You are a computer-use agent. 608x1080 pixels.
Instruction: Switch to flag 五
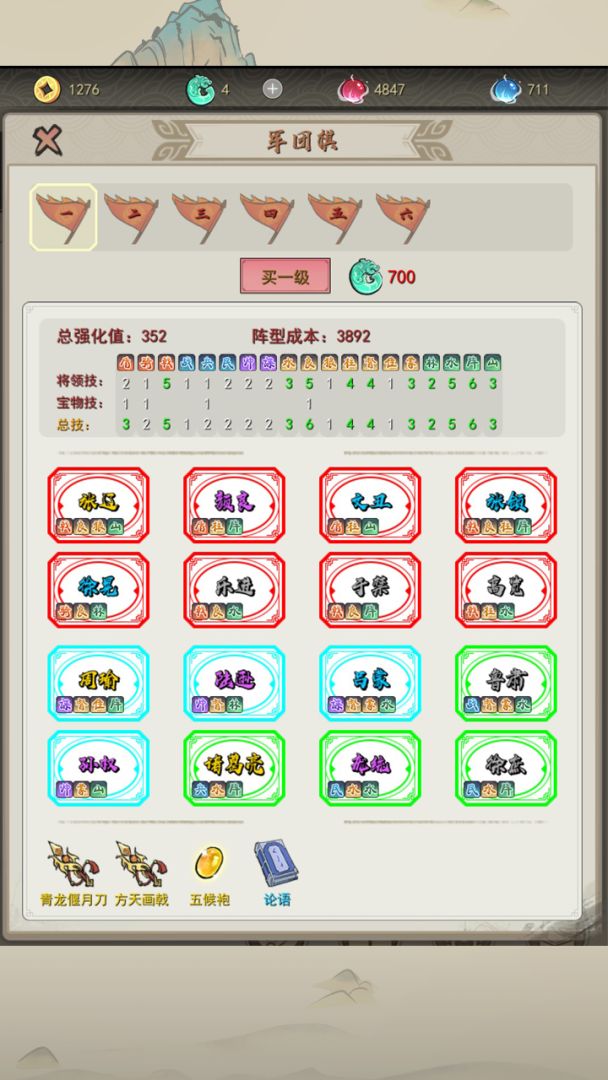[336, 217]
